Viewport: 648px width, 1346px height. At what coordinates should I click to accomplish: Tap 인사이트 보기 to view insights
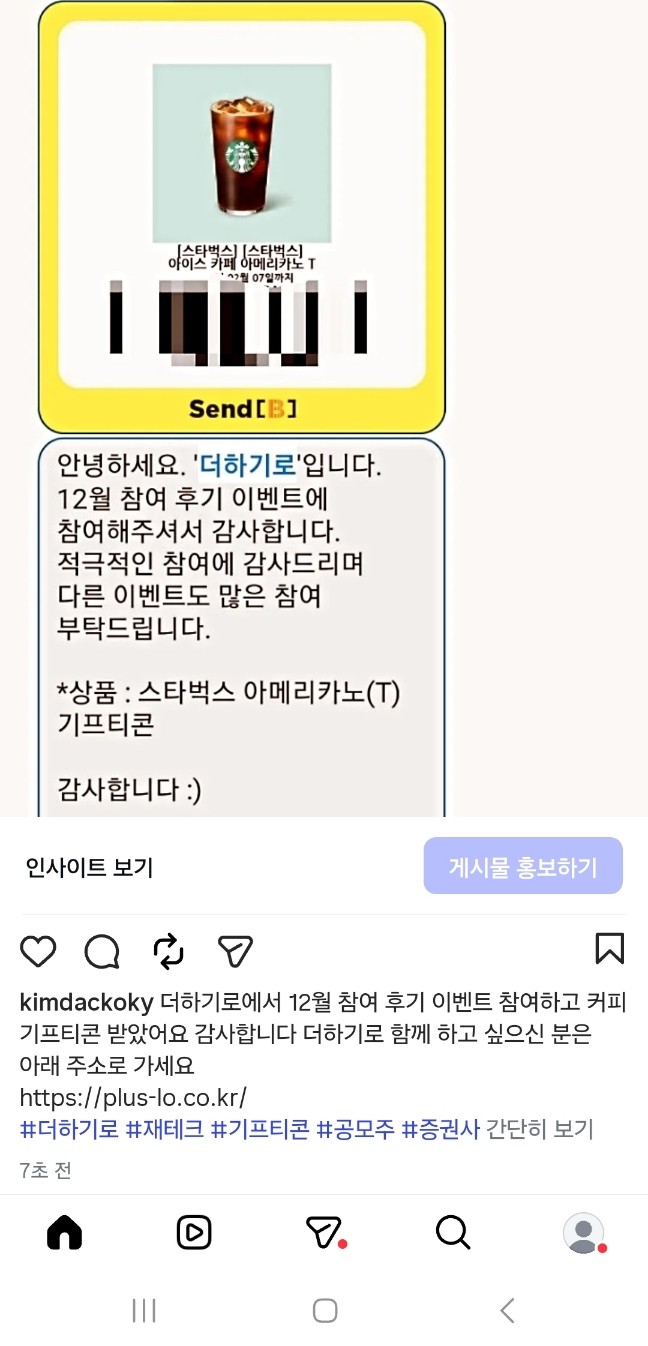click(90, 867)
